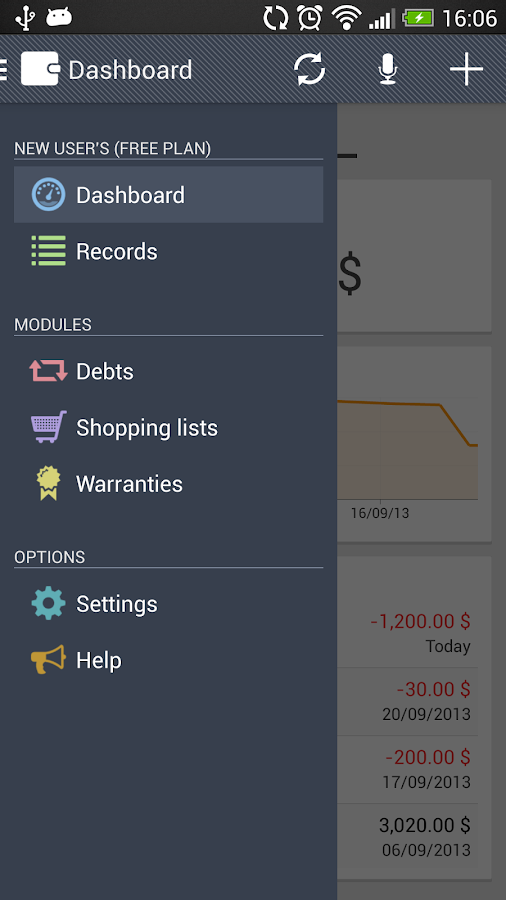Select Dashboard in the drawer

tap(169, 195)
